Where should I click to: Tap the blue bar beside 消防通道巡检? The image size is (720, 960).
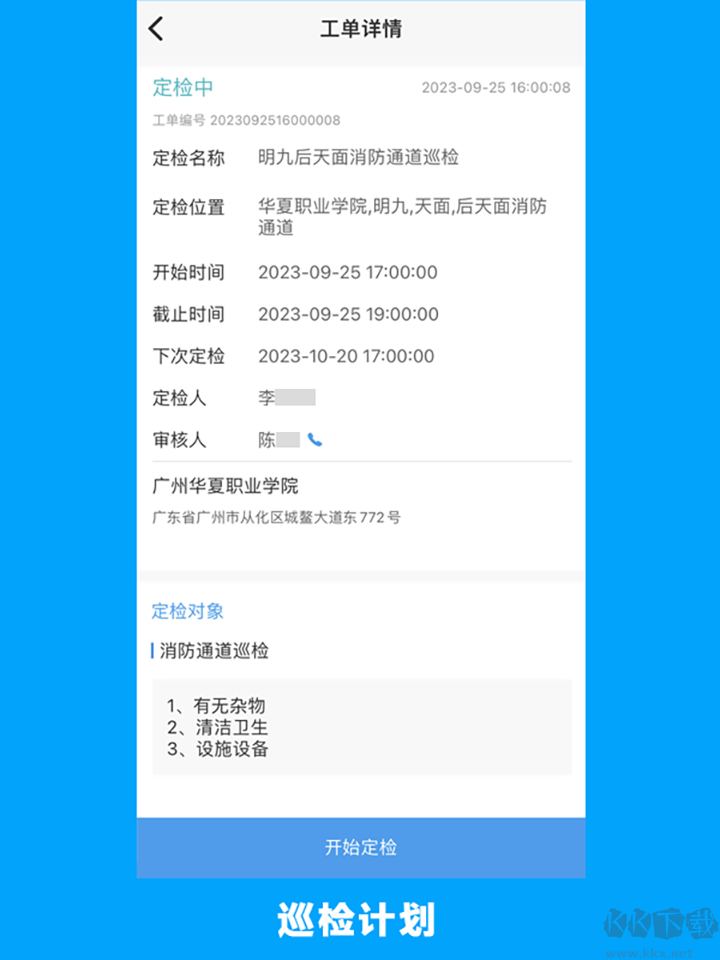pos(152,650)
